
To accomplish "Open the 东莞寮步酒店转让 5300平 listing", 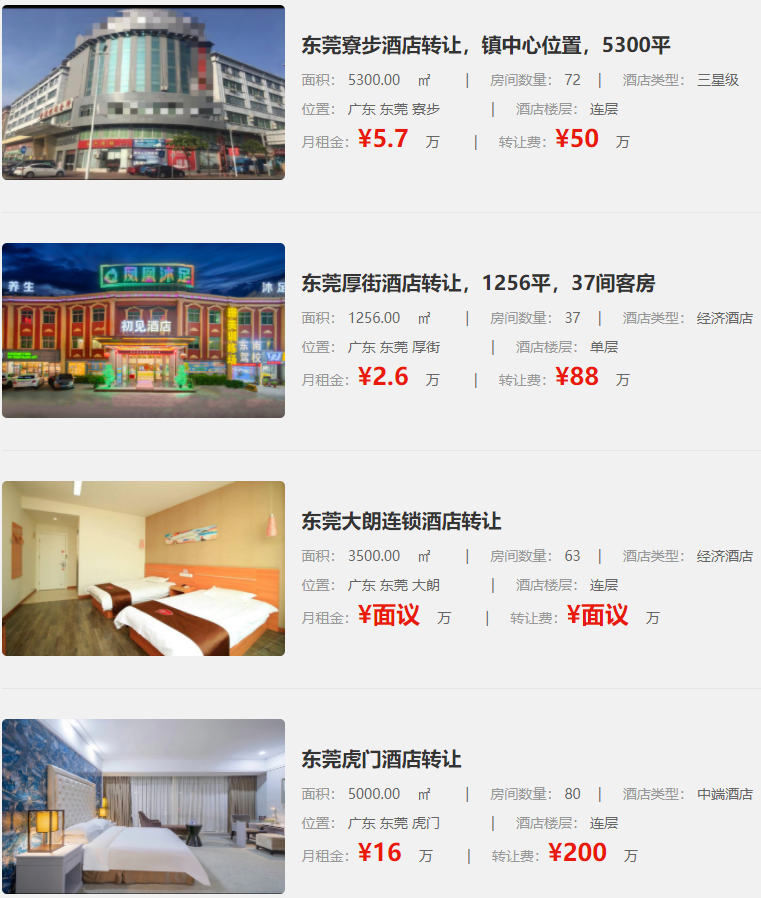I will [x=486, y=45].
